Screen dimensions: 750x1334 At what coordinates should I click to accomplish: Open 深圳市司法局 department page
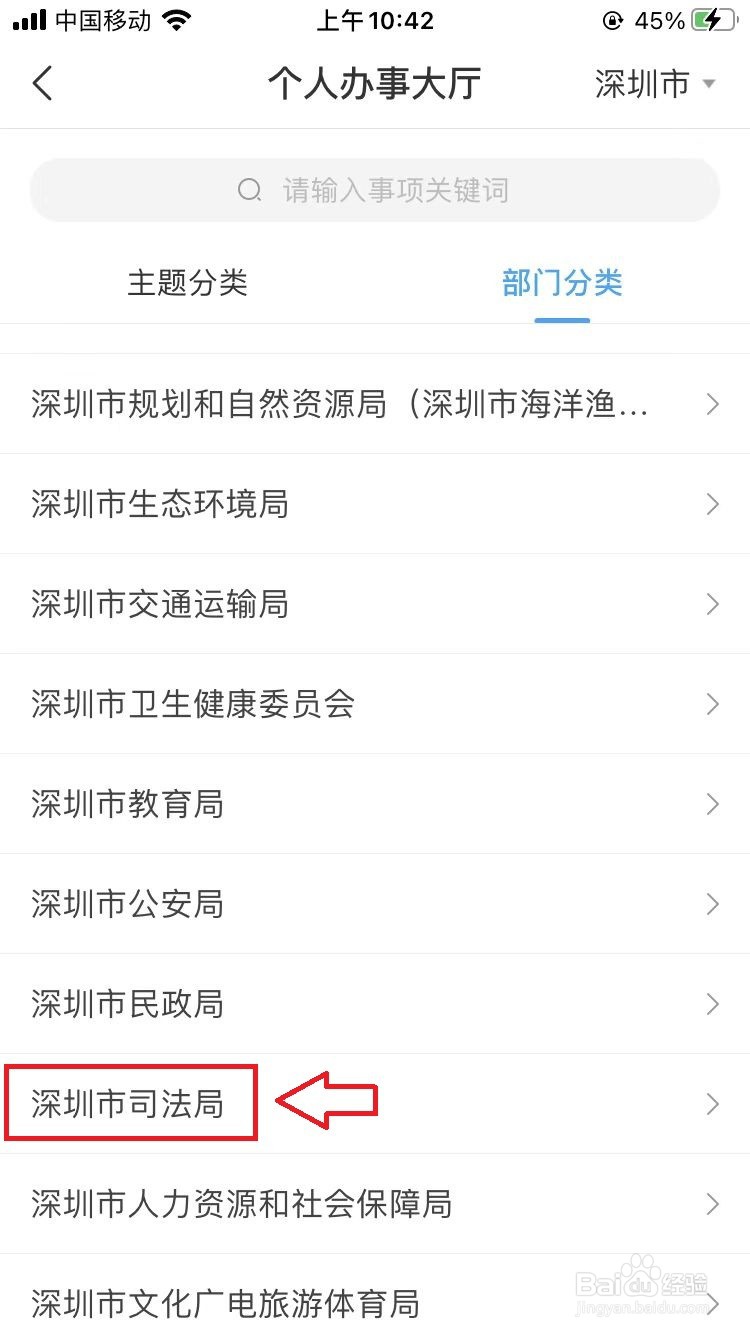pyautogui.click(x=128, y=1104)
